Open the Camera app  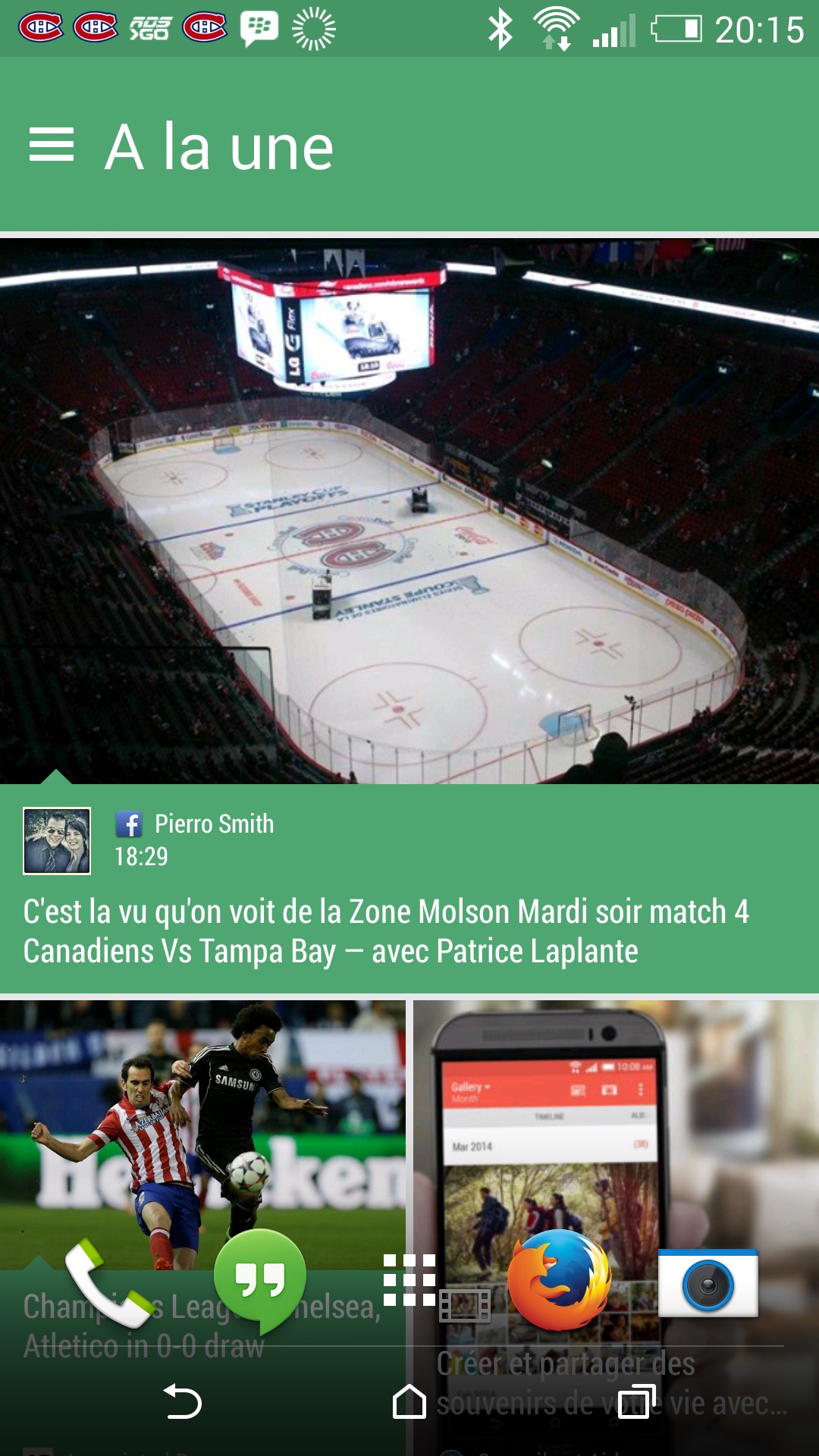(x=708, y=1283)
